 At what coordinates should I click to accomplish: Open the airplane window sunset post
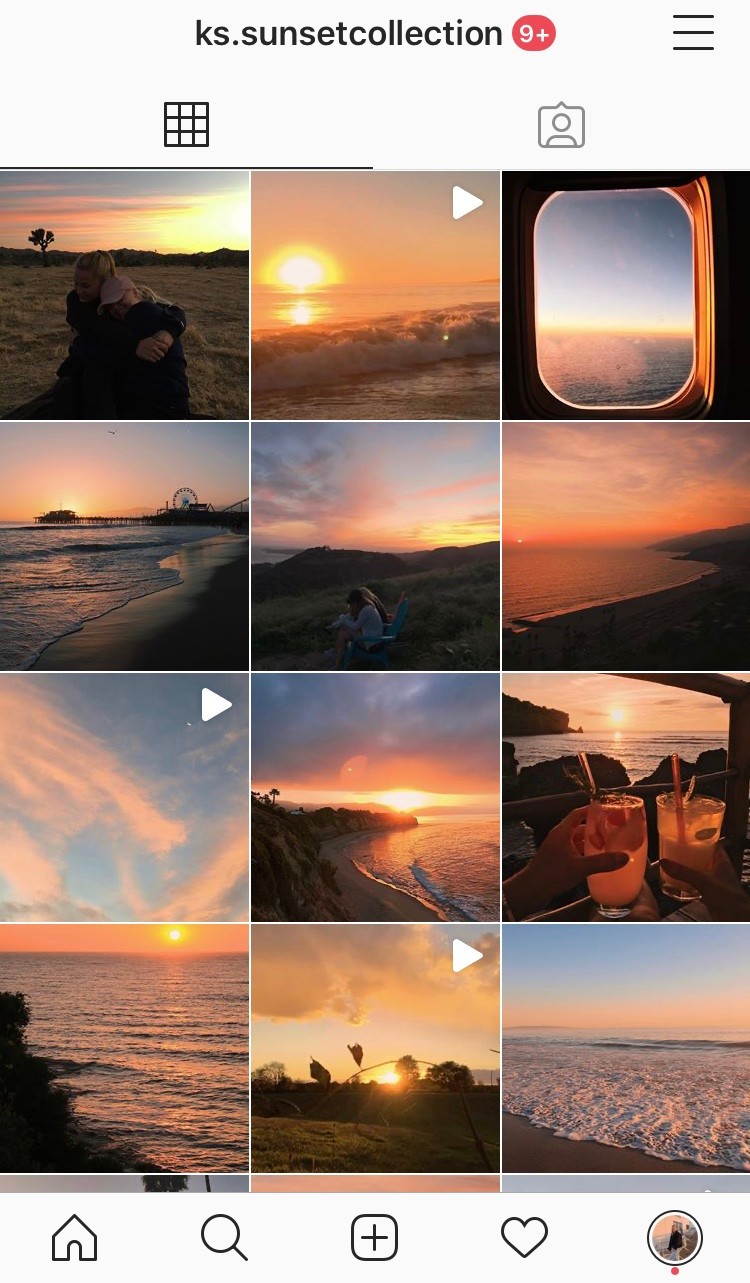pyautogui.click(x=626, y=295)
